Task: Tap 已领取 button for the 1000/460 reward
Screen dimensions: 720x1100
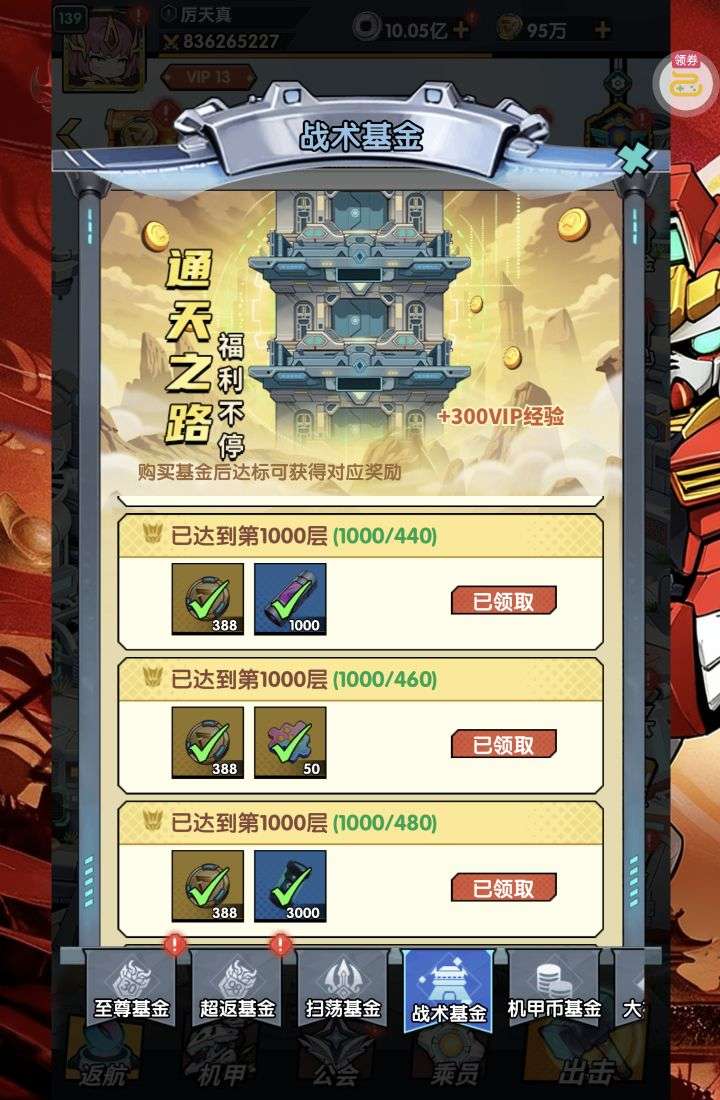Action: 503,744
